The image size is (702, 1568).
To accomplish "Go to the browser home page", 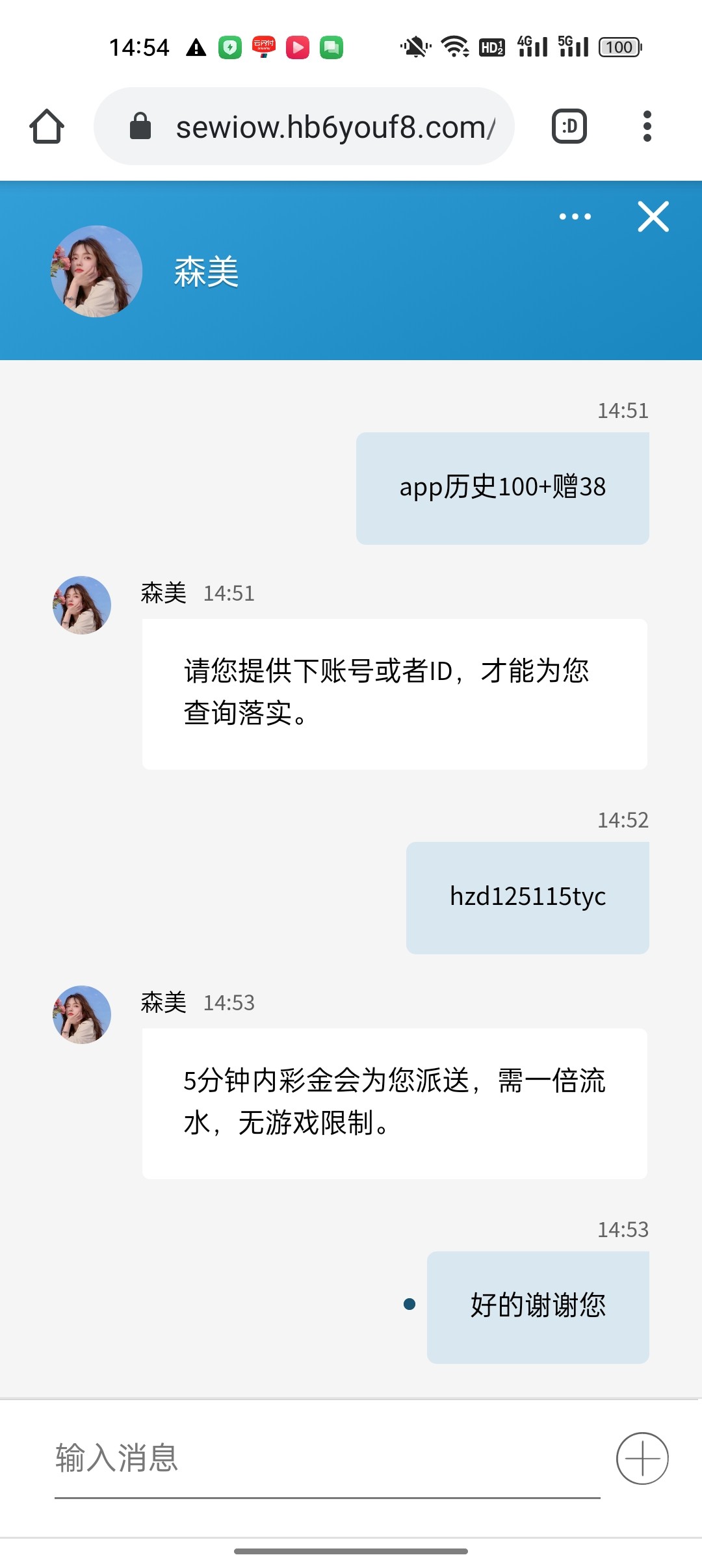I will 47,126.
